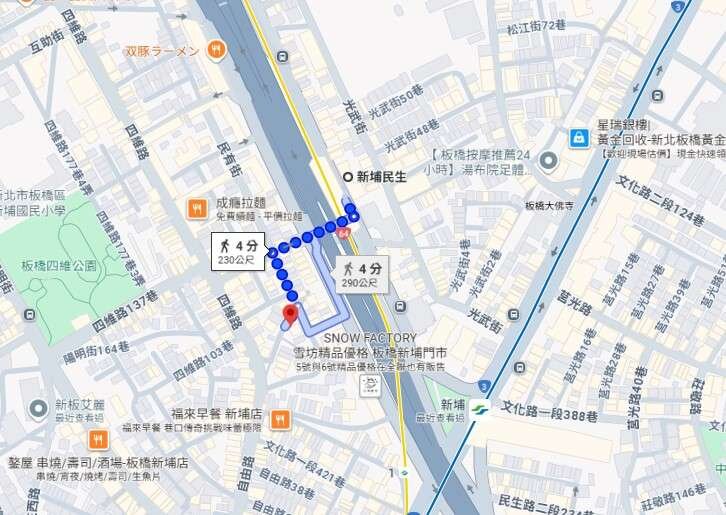Open the 双豚ラーメン restaurant marker
The image size is (726, 515).
point(216,50)
